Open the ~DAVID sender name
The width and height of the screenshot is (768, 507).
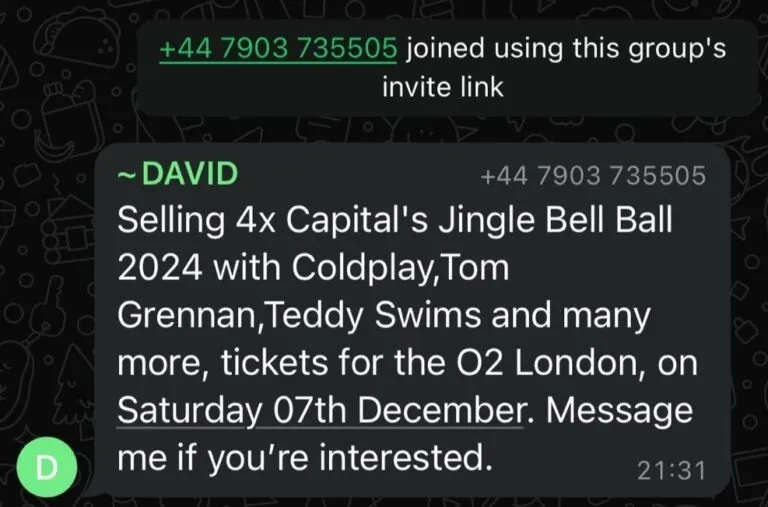178,174
